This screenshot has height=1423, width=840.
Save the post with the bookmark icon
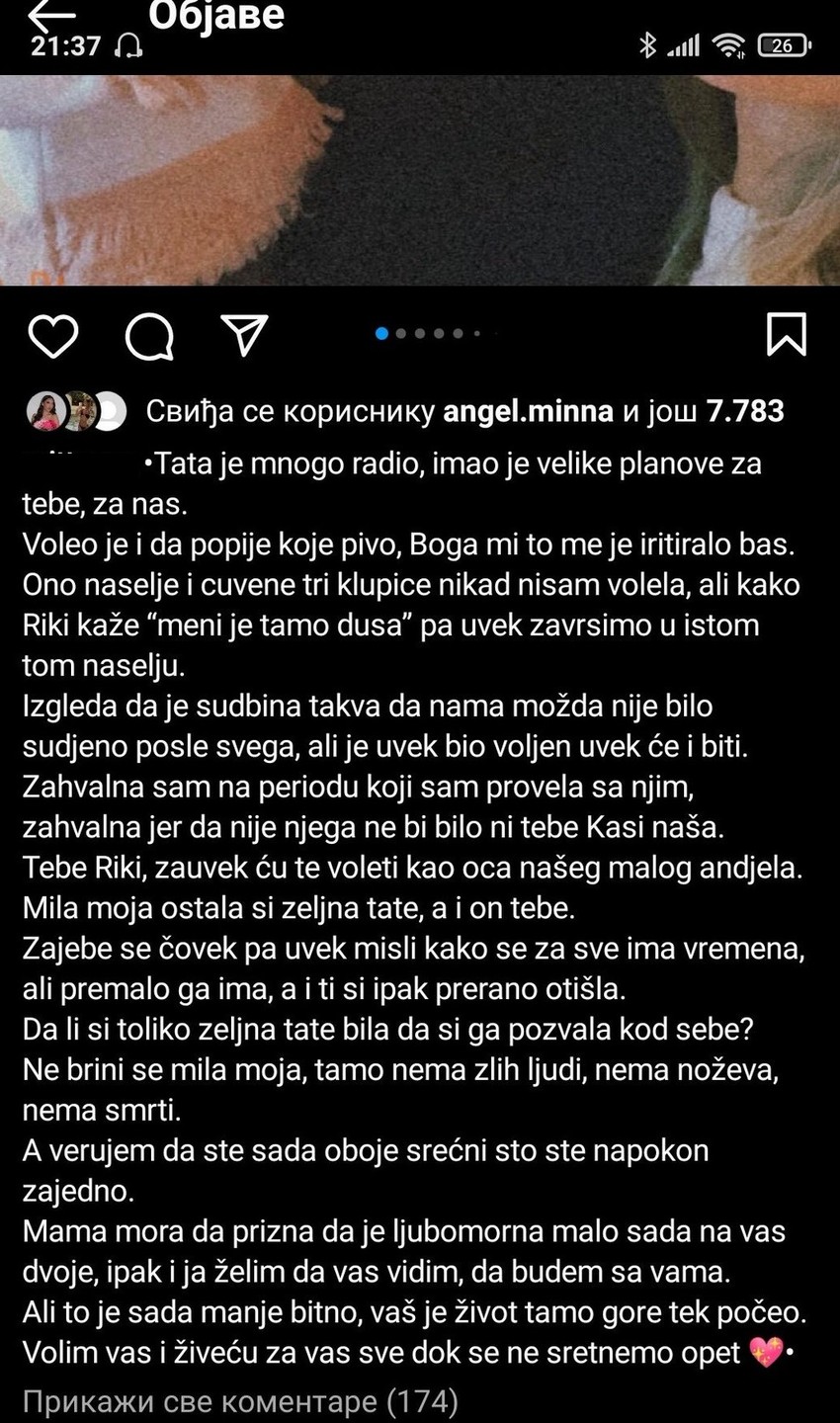coord(785,336)
